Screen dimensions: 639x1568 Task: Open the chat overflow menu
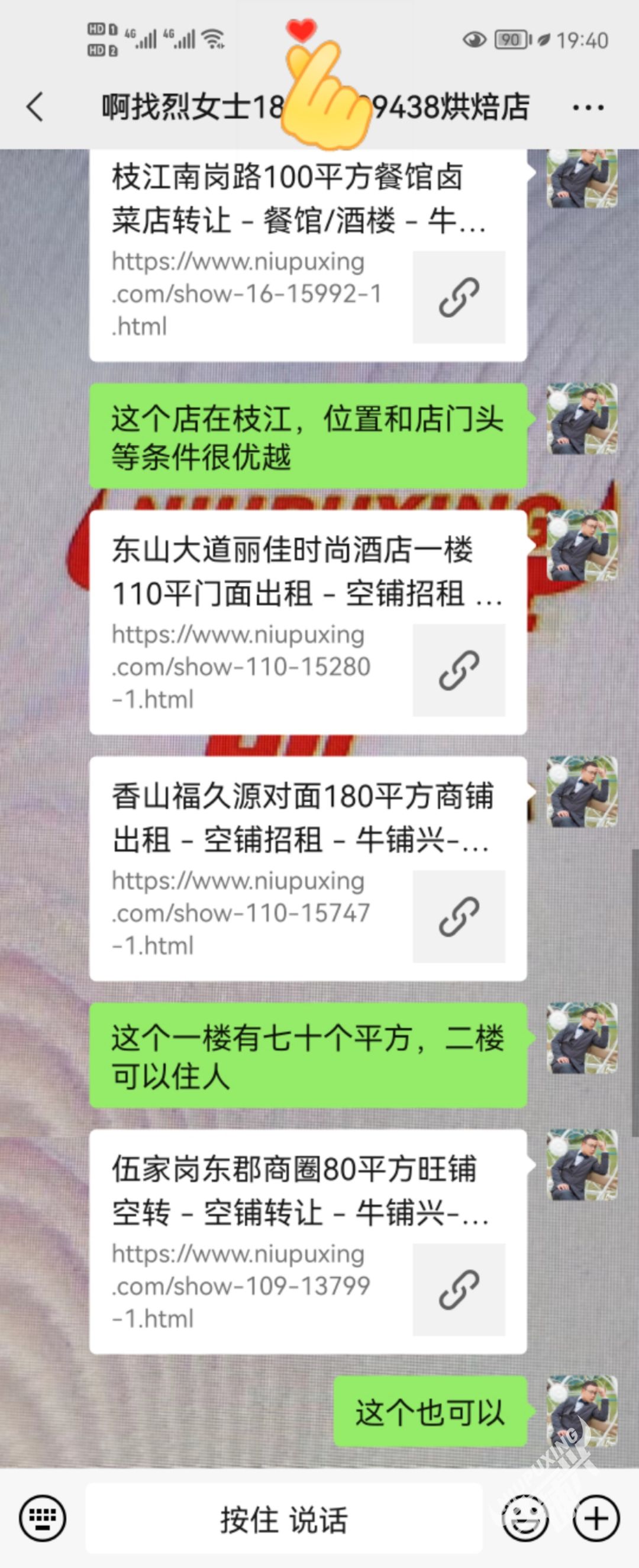pyautogui.click(x=588, y=108)
